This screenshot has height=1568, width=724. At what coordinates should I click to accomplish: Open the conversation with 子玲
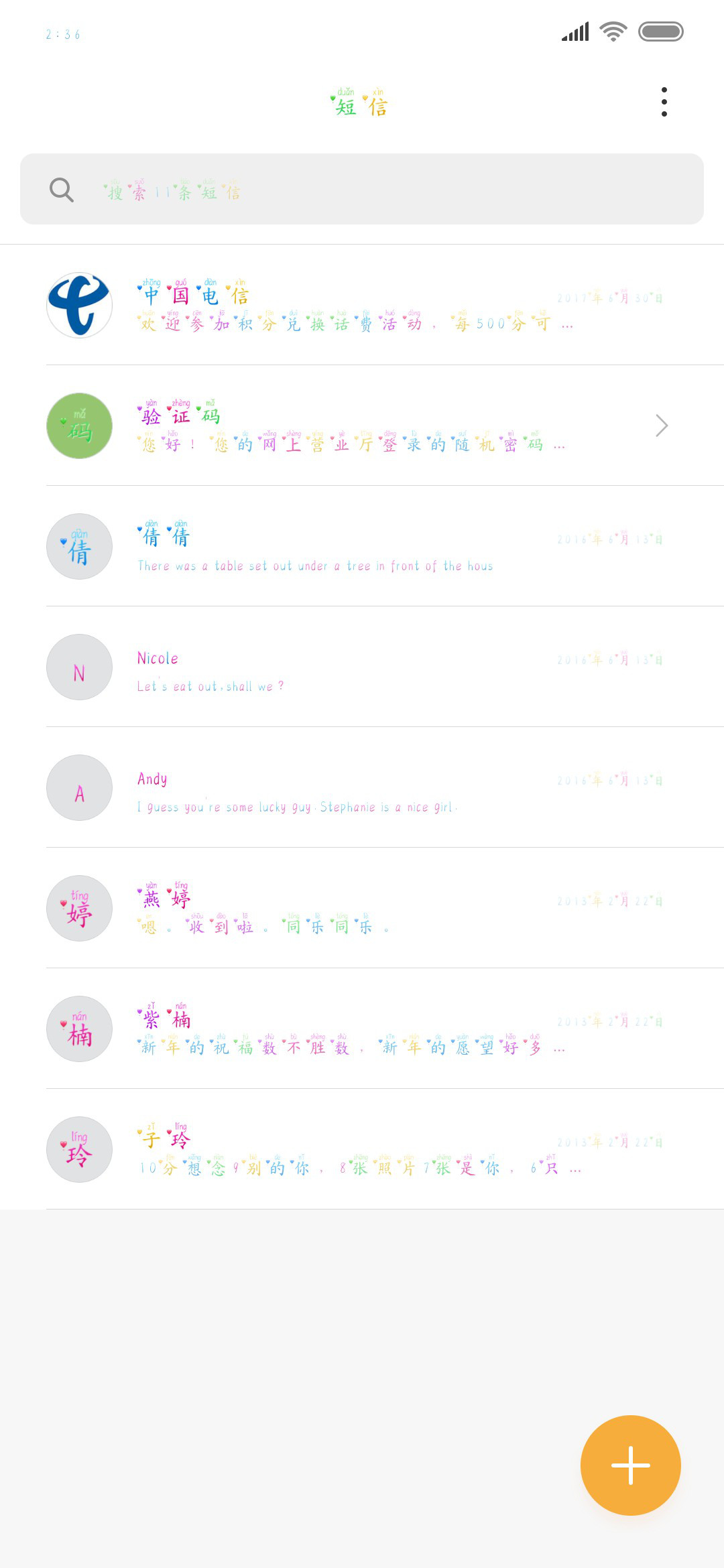362,1149
